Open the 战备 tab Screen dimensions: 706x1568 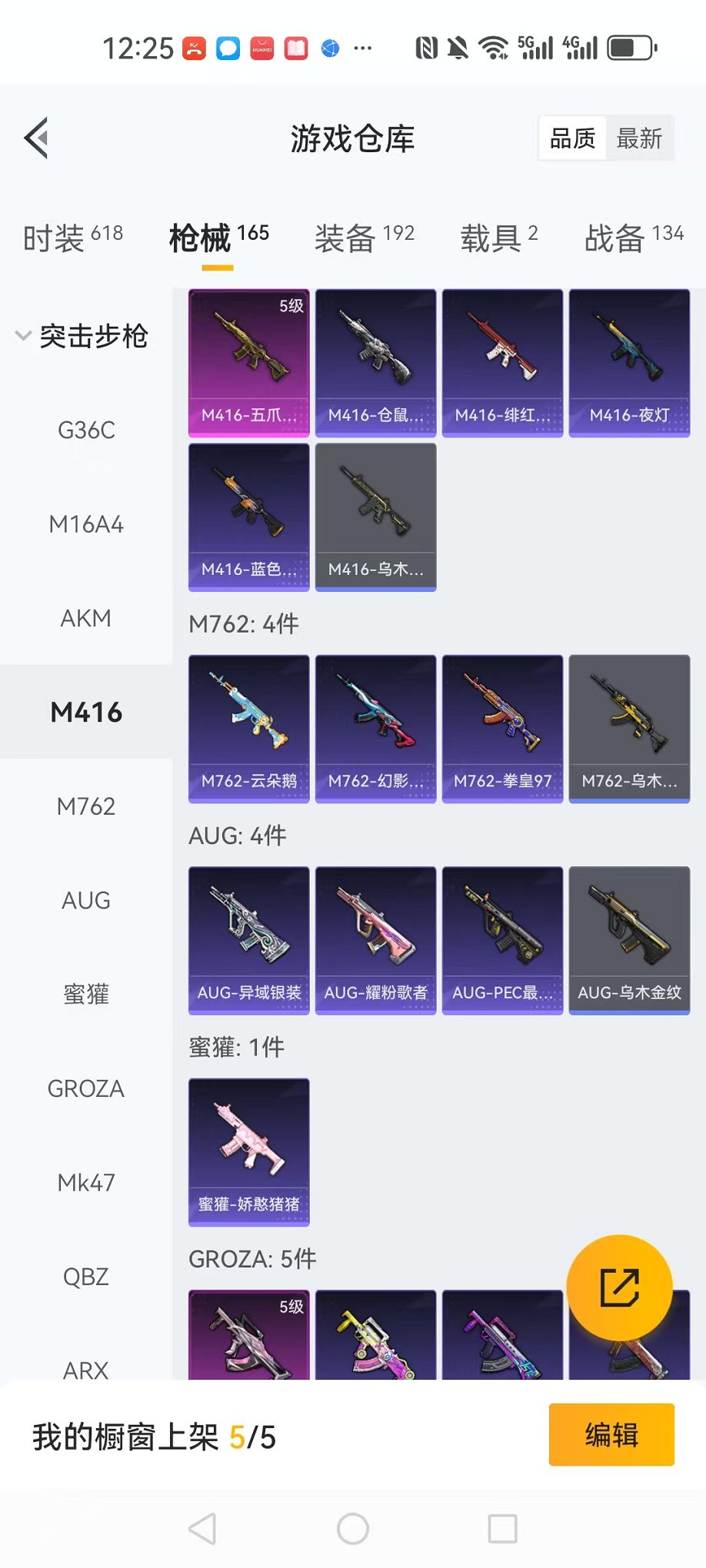pos(633,238)
